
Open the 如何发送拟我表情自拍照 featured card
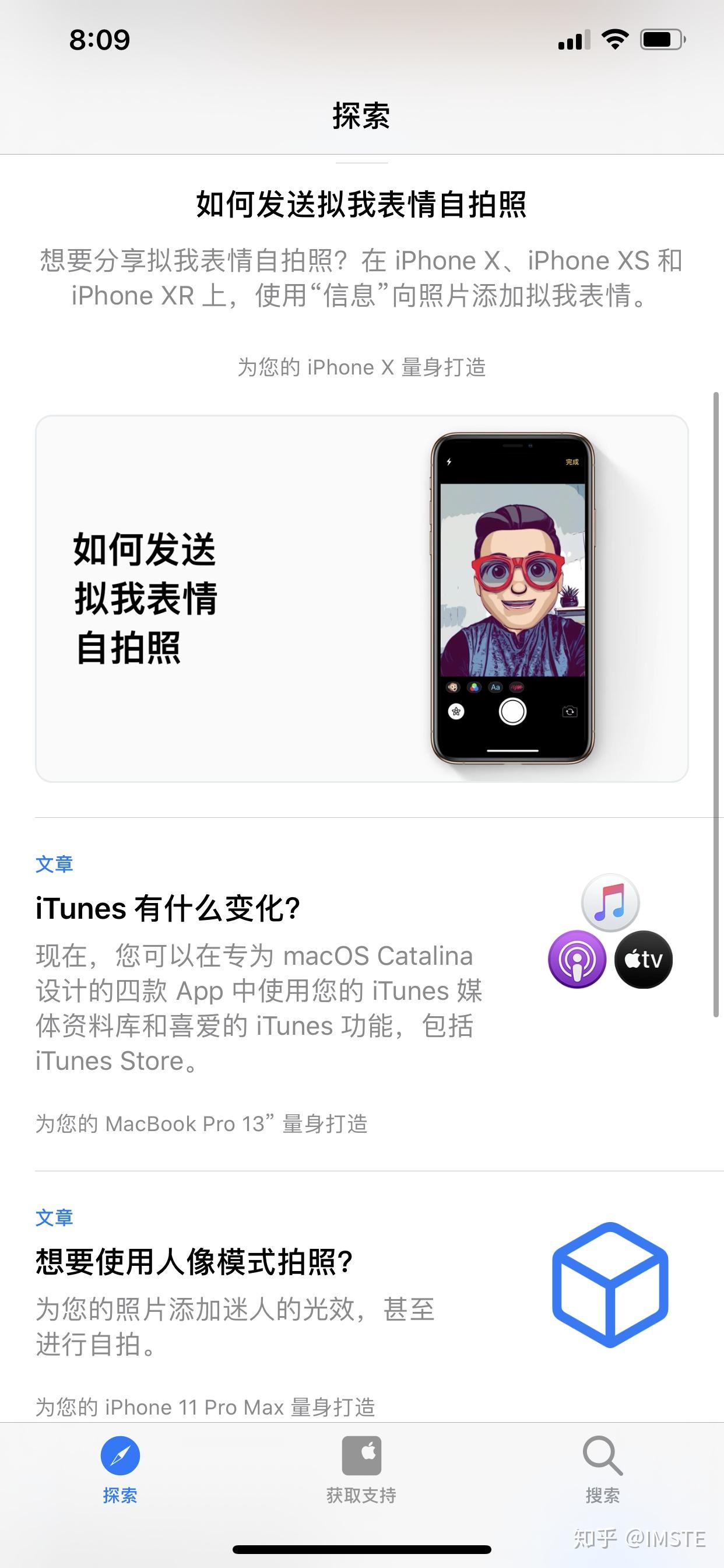pos(361,598)
